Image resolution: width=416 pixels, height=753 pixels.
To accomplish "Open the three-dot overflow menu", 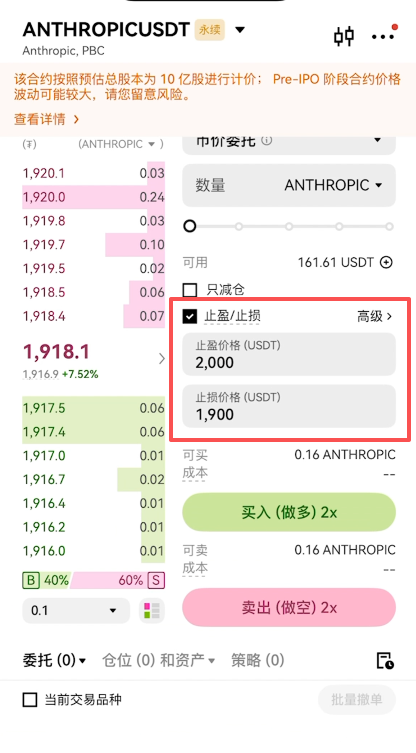I will click(x=384, y=36).
